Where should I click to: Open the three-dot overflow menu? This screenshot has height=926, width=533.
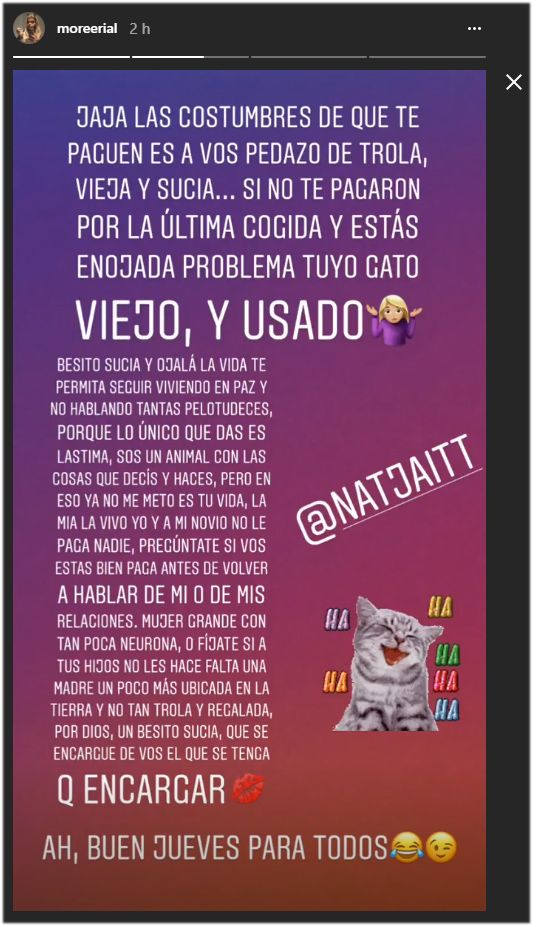(474, 28)
